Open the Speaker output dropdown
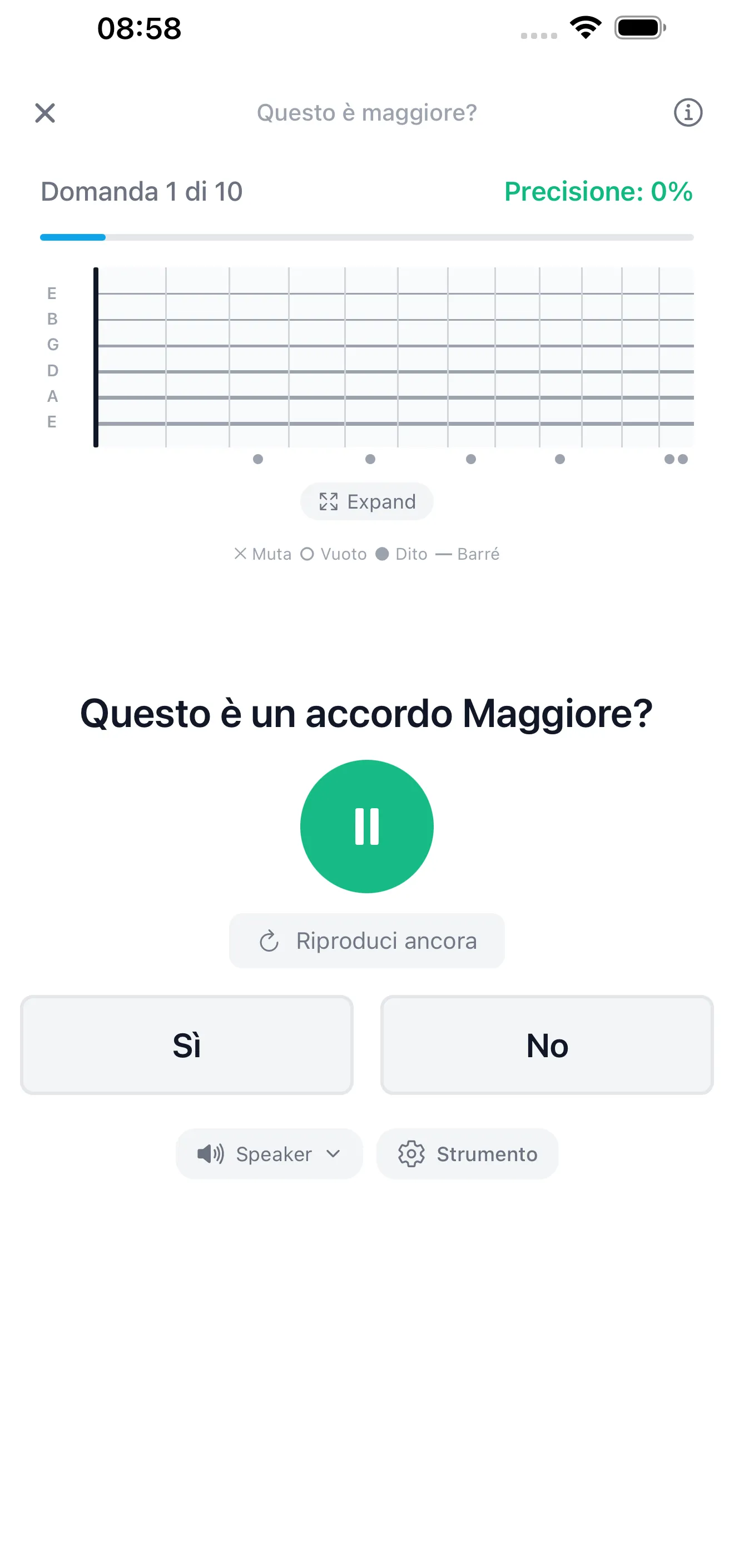Screen dimensions: 734x1568 (269, 1153)
